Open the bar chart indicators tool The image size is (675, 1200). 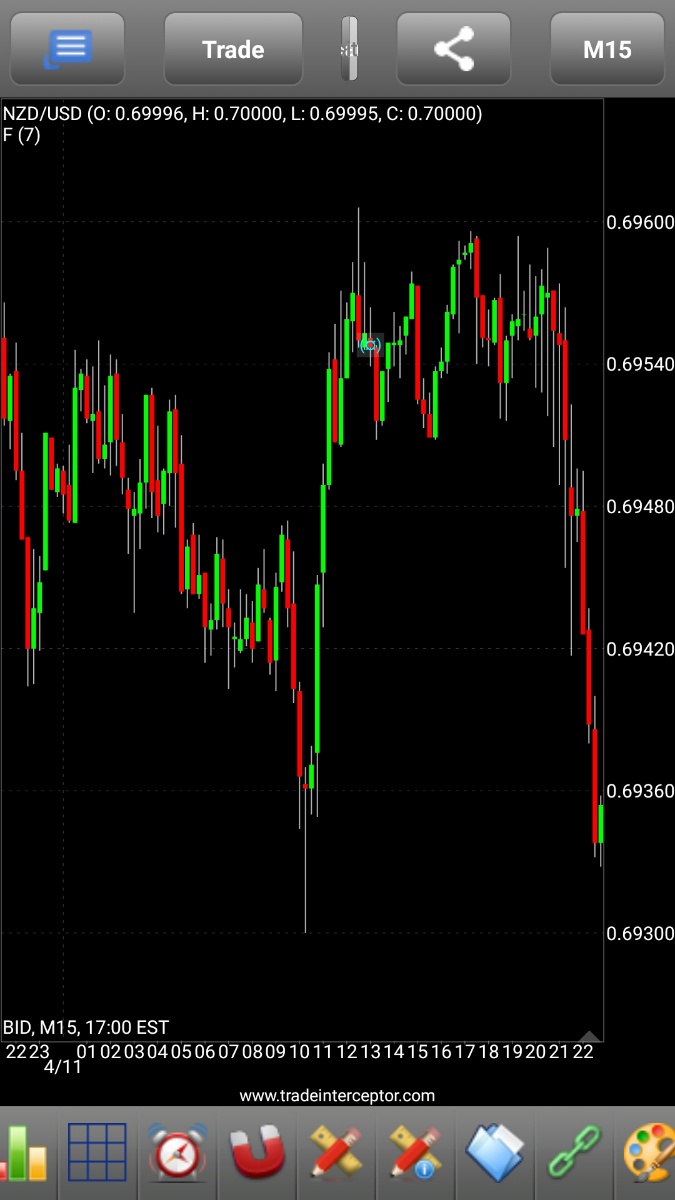pos(24,1153)
